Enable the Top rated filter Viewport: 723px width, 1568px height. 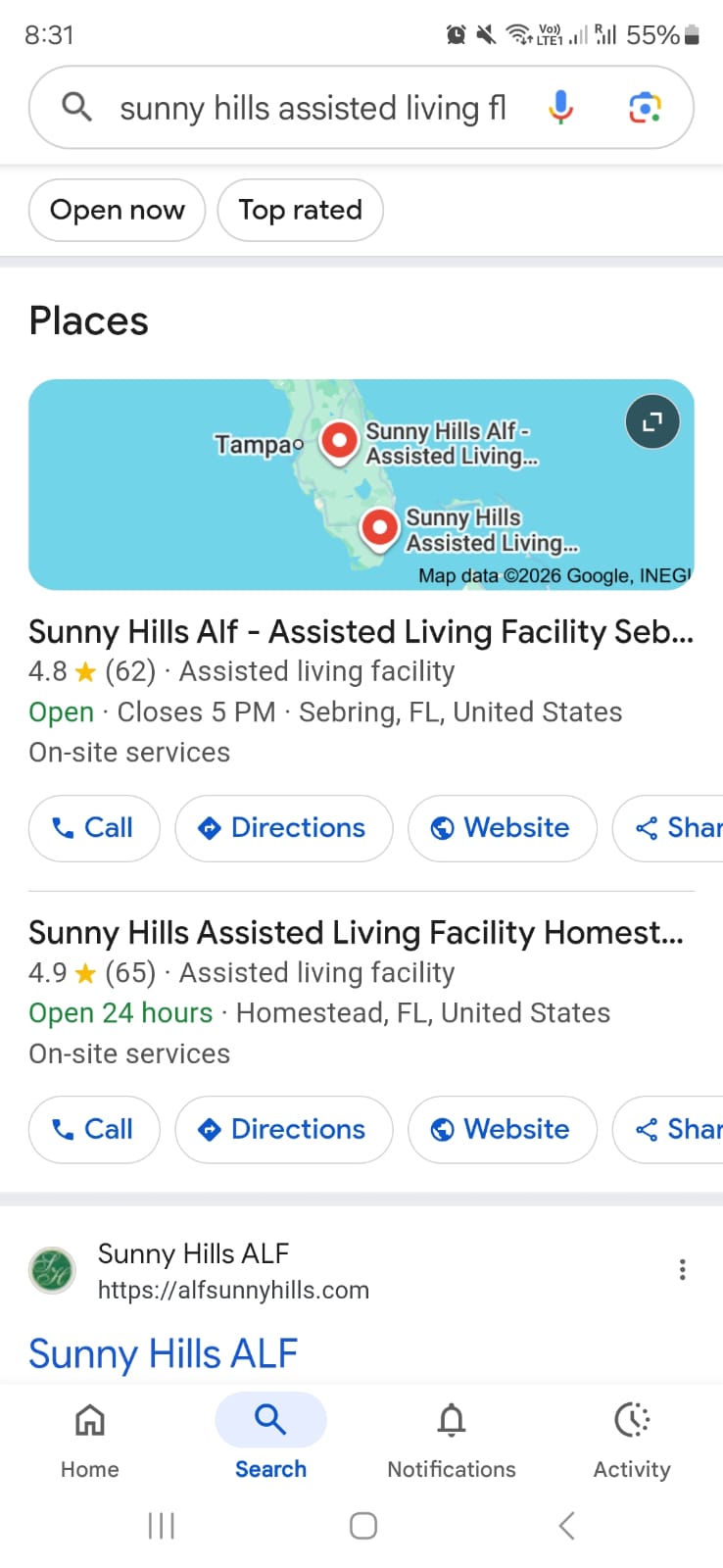click(x=300, y=210)
